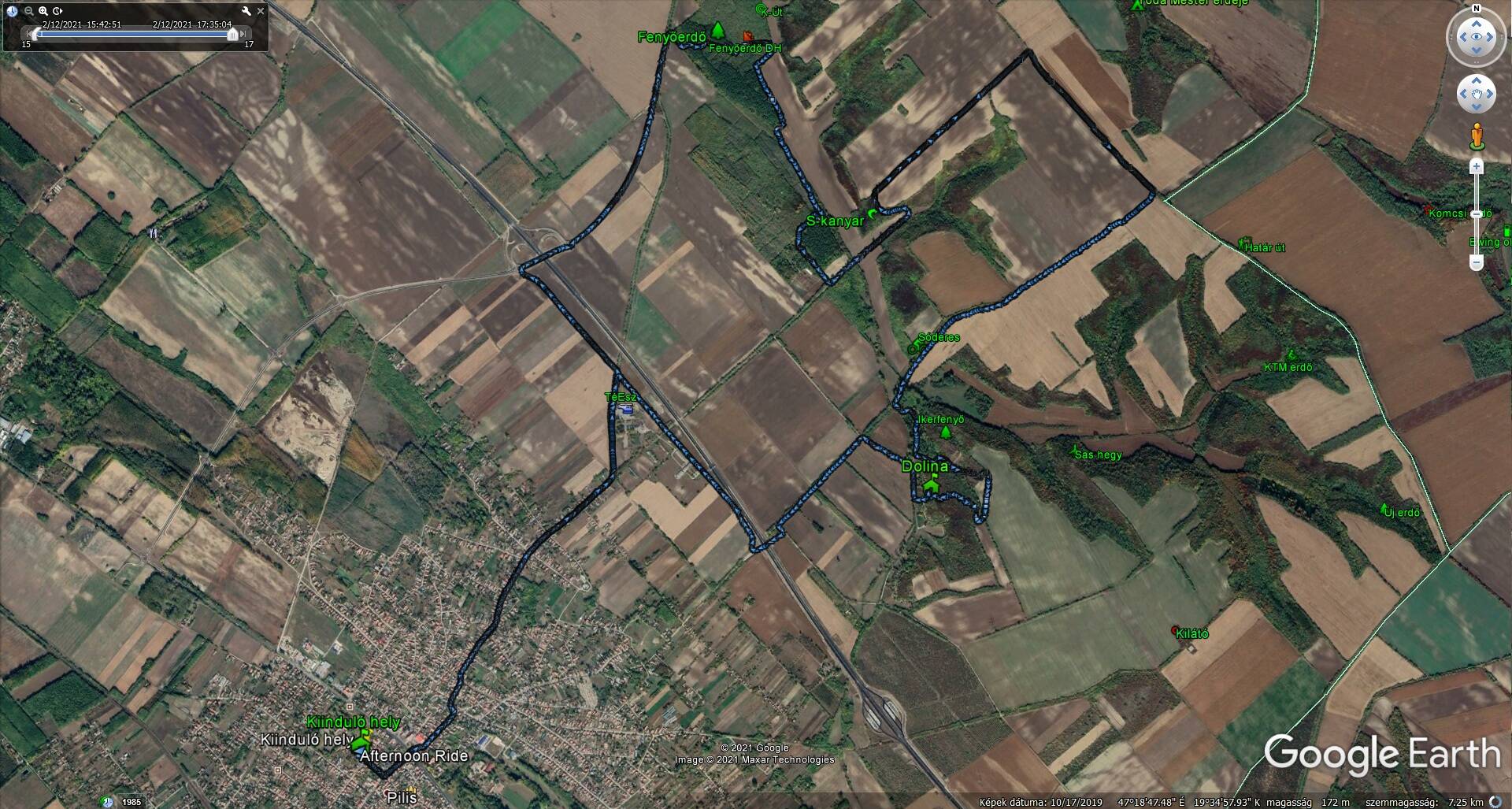Zoom out the time slider range
1512x809 pixels.
pos(29,11)
